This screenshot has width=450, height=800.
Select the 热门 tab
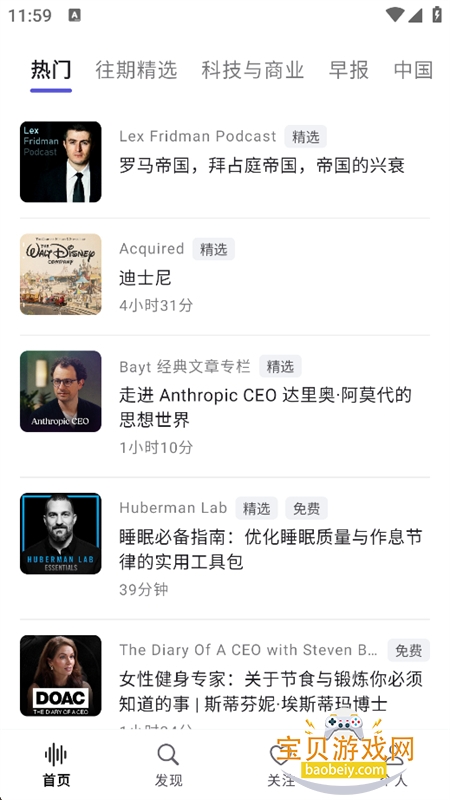51,70
